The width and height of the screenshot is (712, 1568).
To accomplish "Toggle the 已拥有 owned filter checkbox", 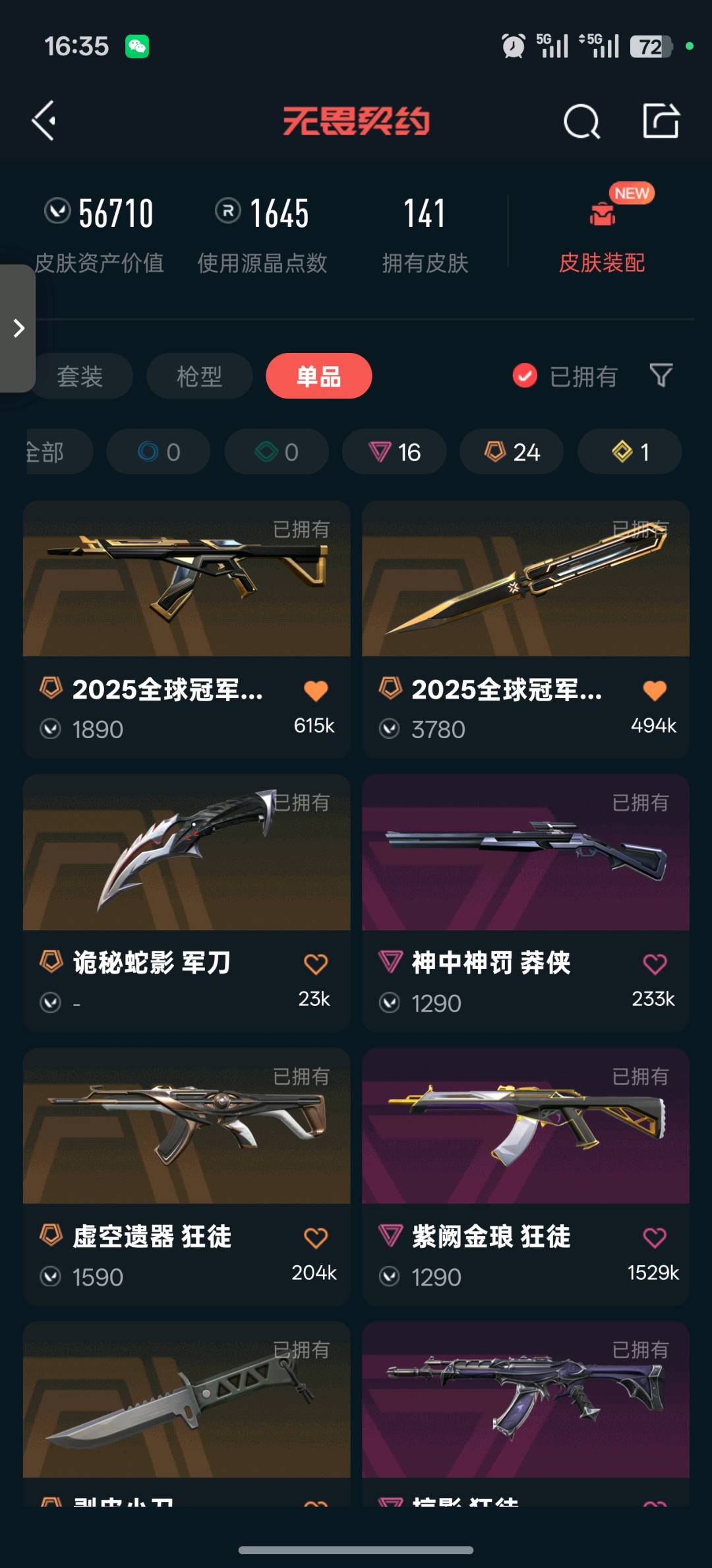I will 525,377.
